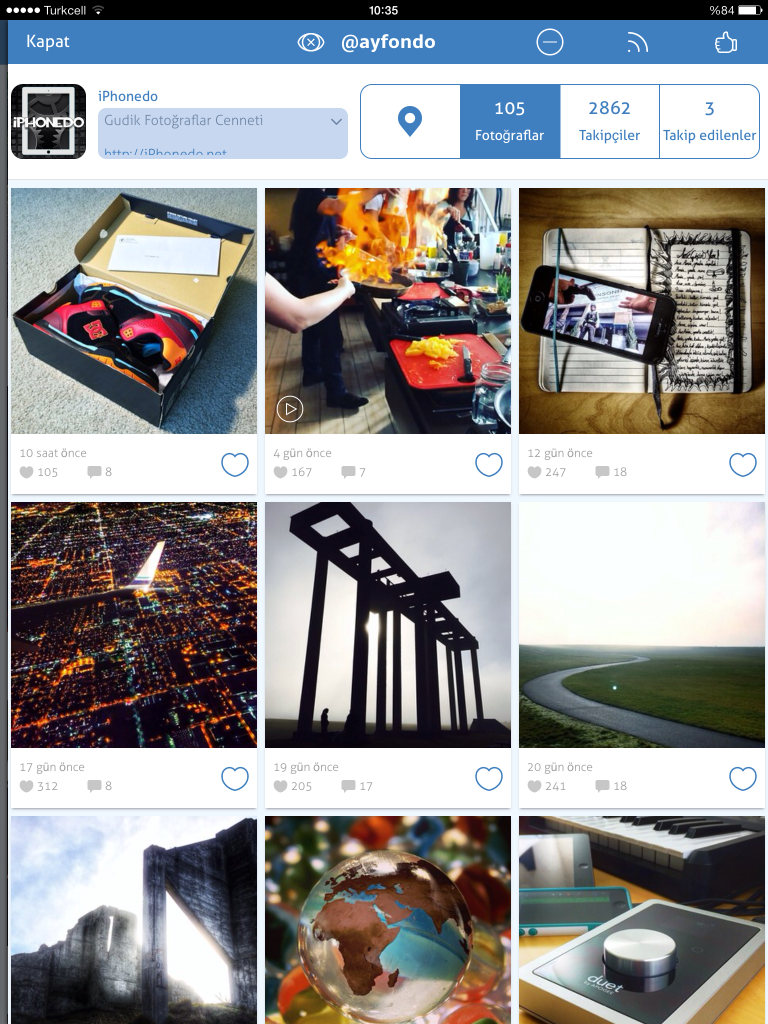Open the map location pin
768x1024 pixels.
pyautogui.click(x=410, y=122)
